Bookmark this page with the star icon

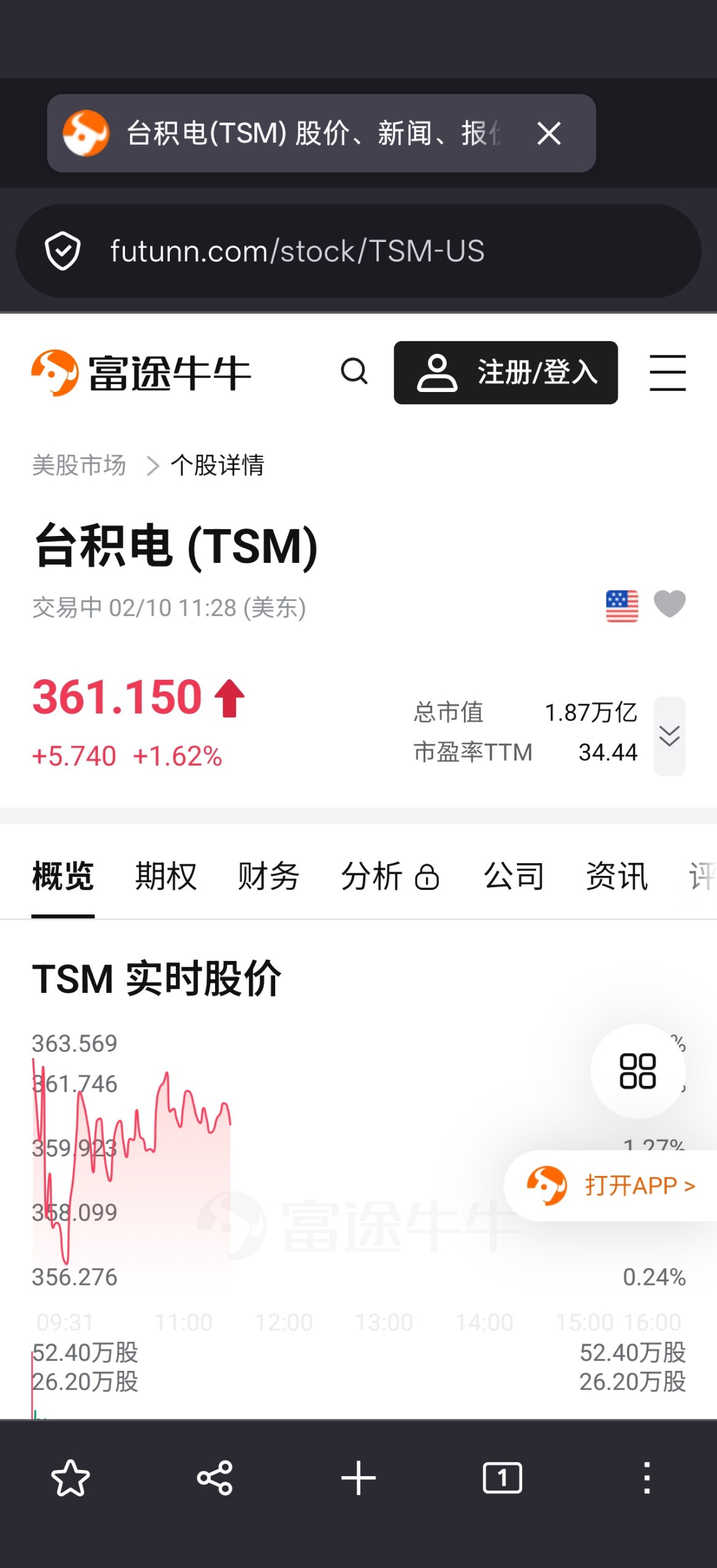[70, 1479]
